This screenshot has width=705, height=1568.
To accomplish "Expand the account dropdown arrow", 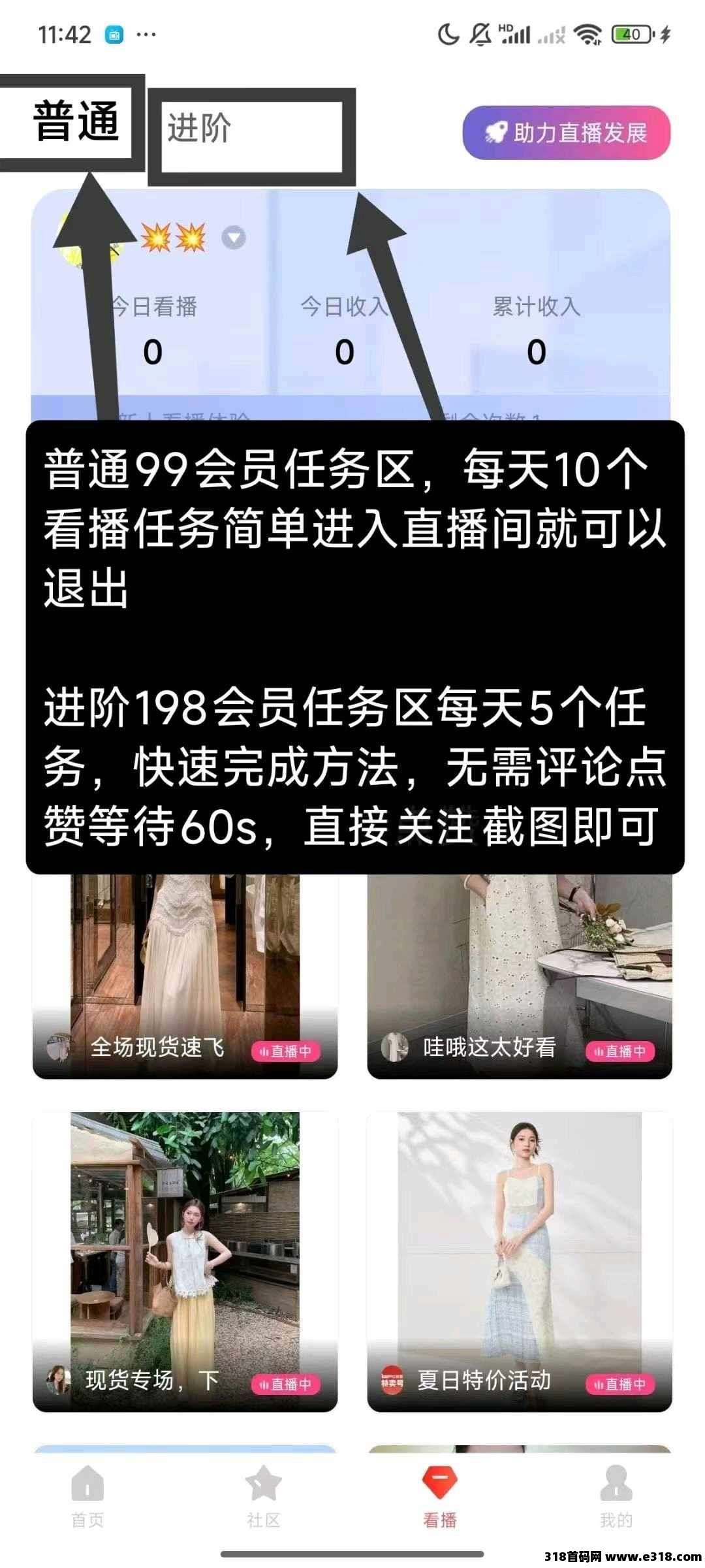I will [234, 238].
